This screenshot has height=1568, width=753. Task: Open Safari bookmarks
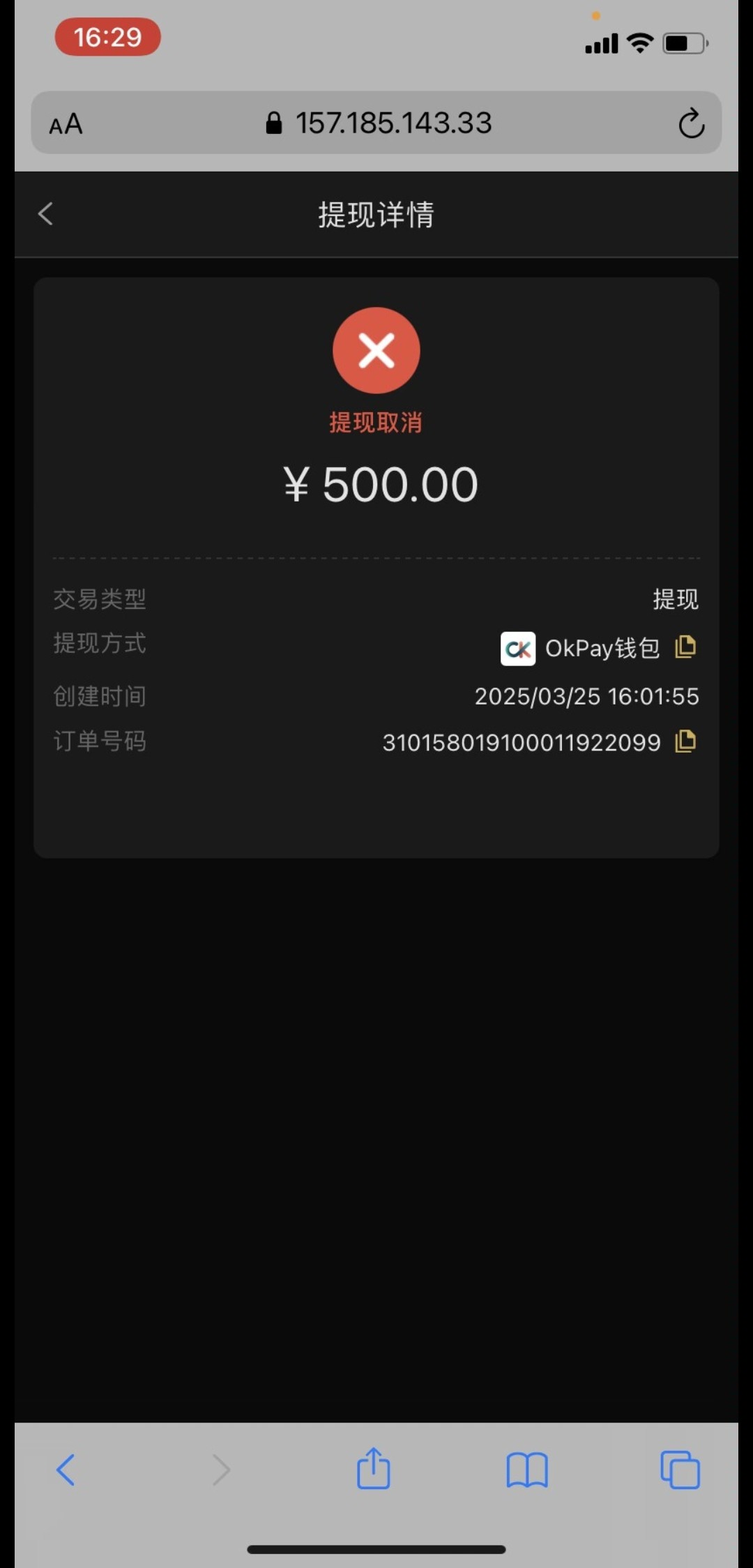(527, 1470)
